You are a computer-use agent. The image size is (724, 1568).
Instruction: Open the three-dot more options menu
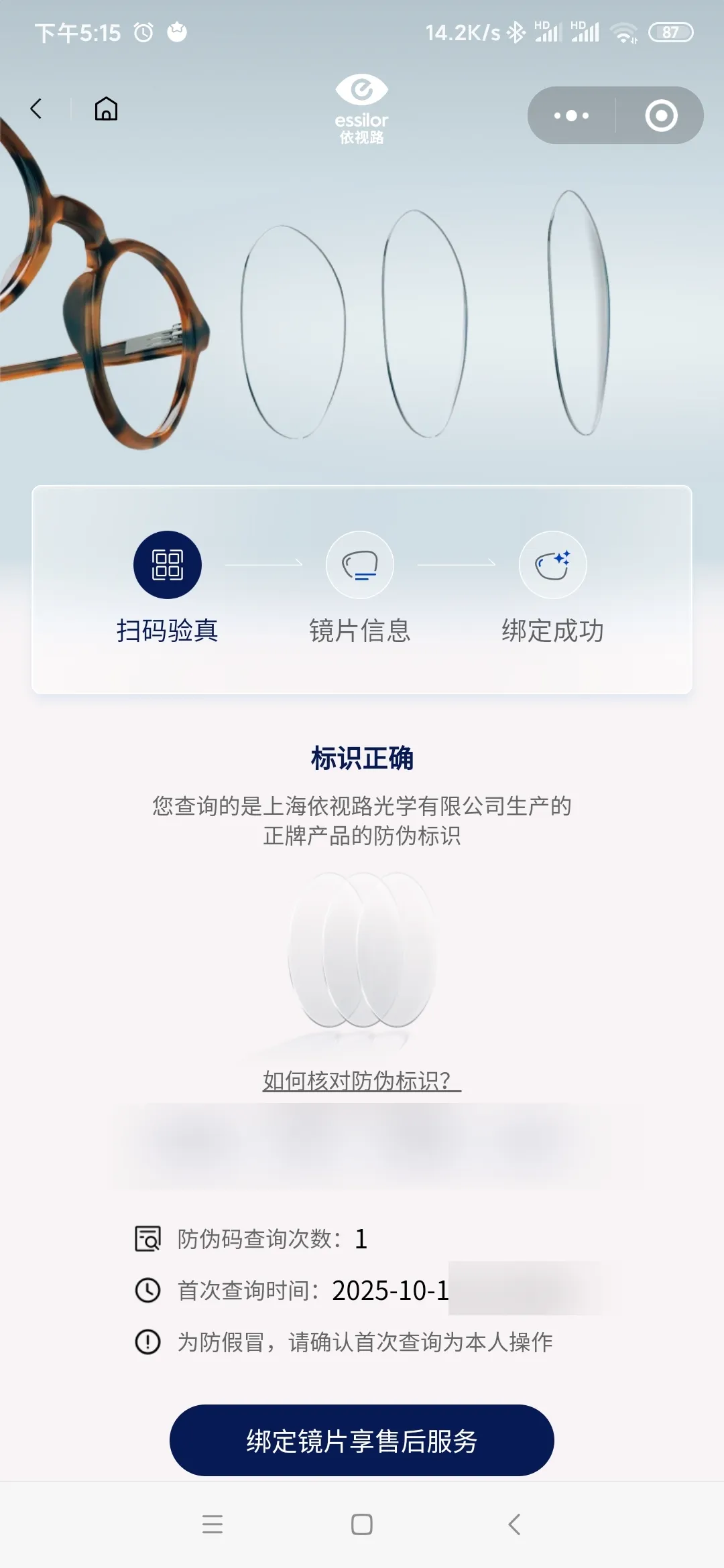click(x=571, y=115)
